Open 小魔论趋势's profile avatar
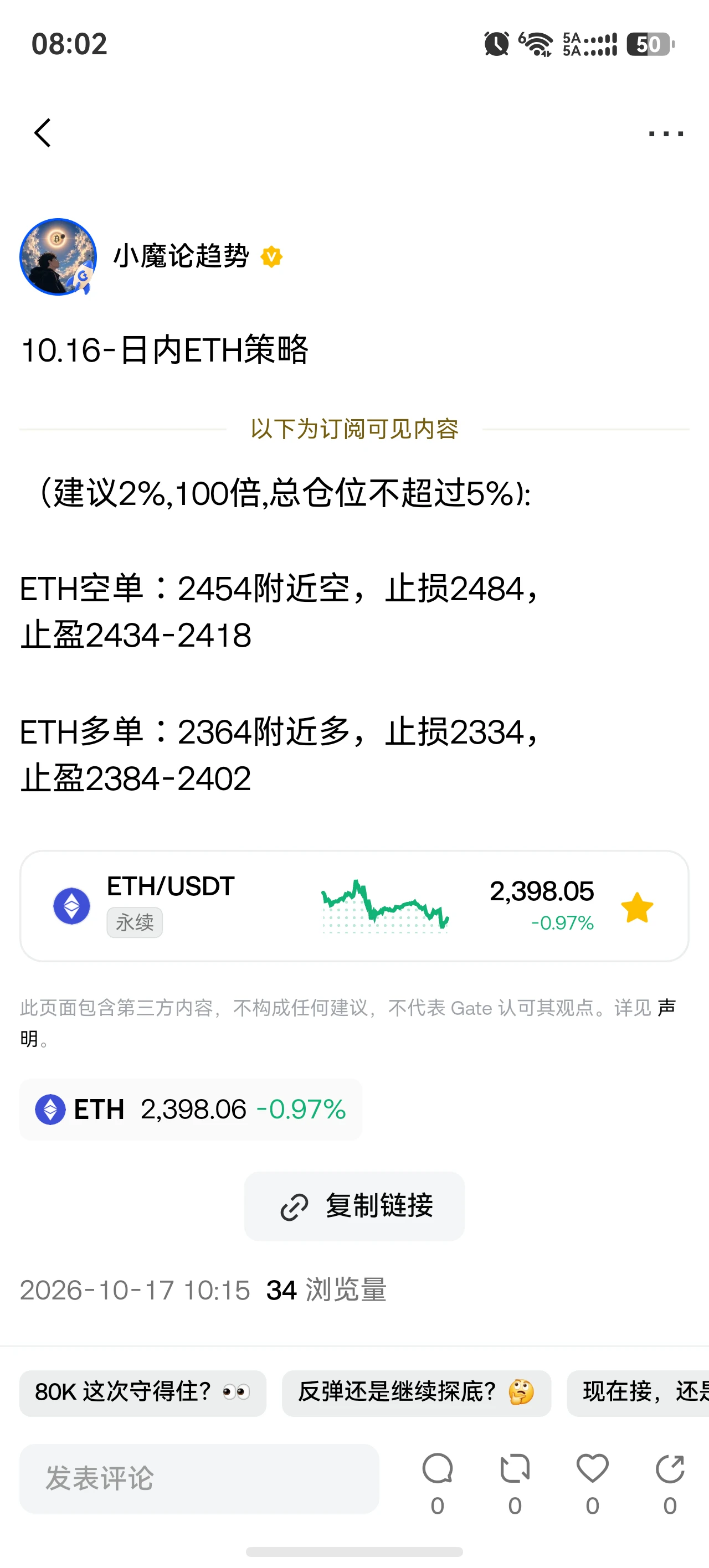 (59, 257)
